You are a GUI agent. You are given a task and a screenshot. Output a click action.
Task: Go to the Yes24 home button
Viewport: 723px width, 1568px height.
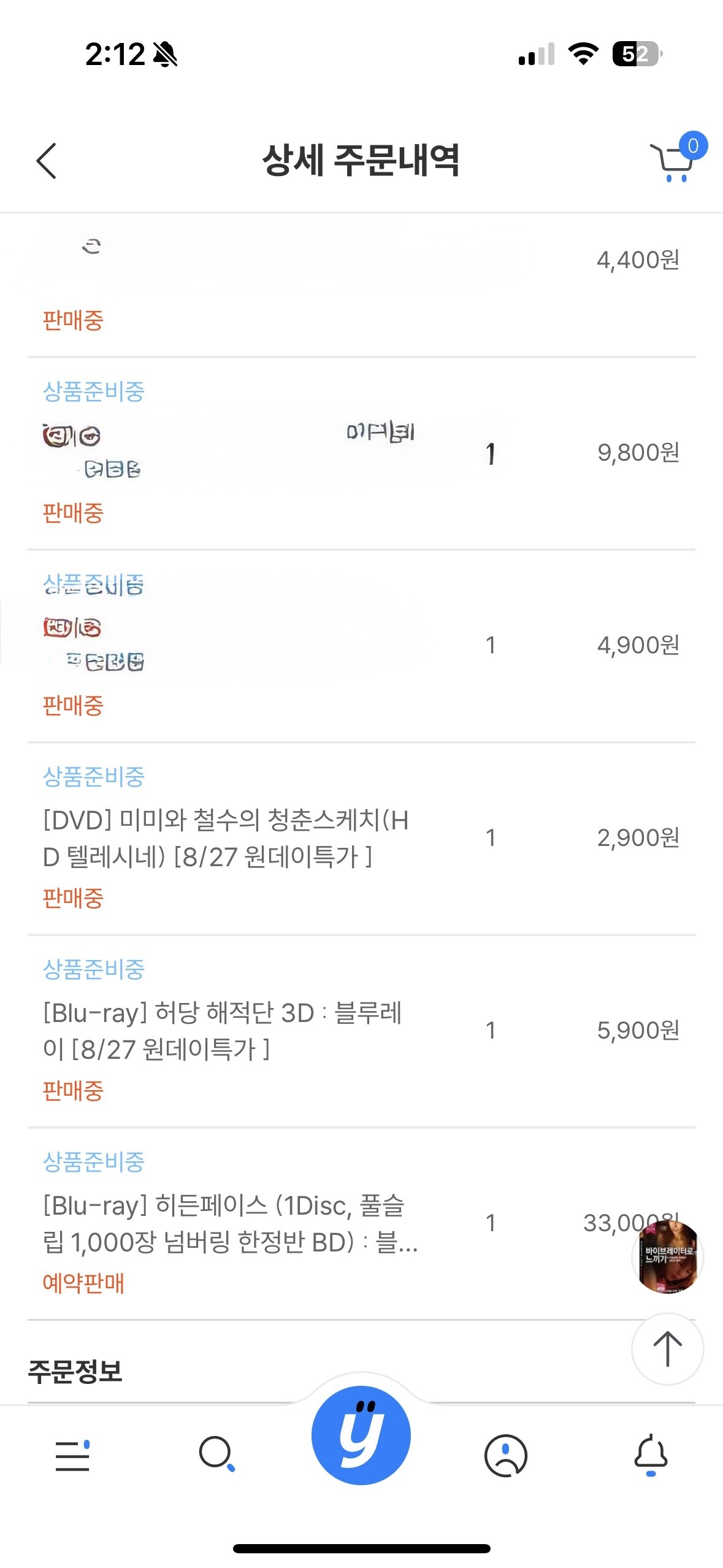pos(361,1434)
